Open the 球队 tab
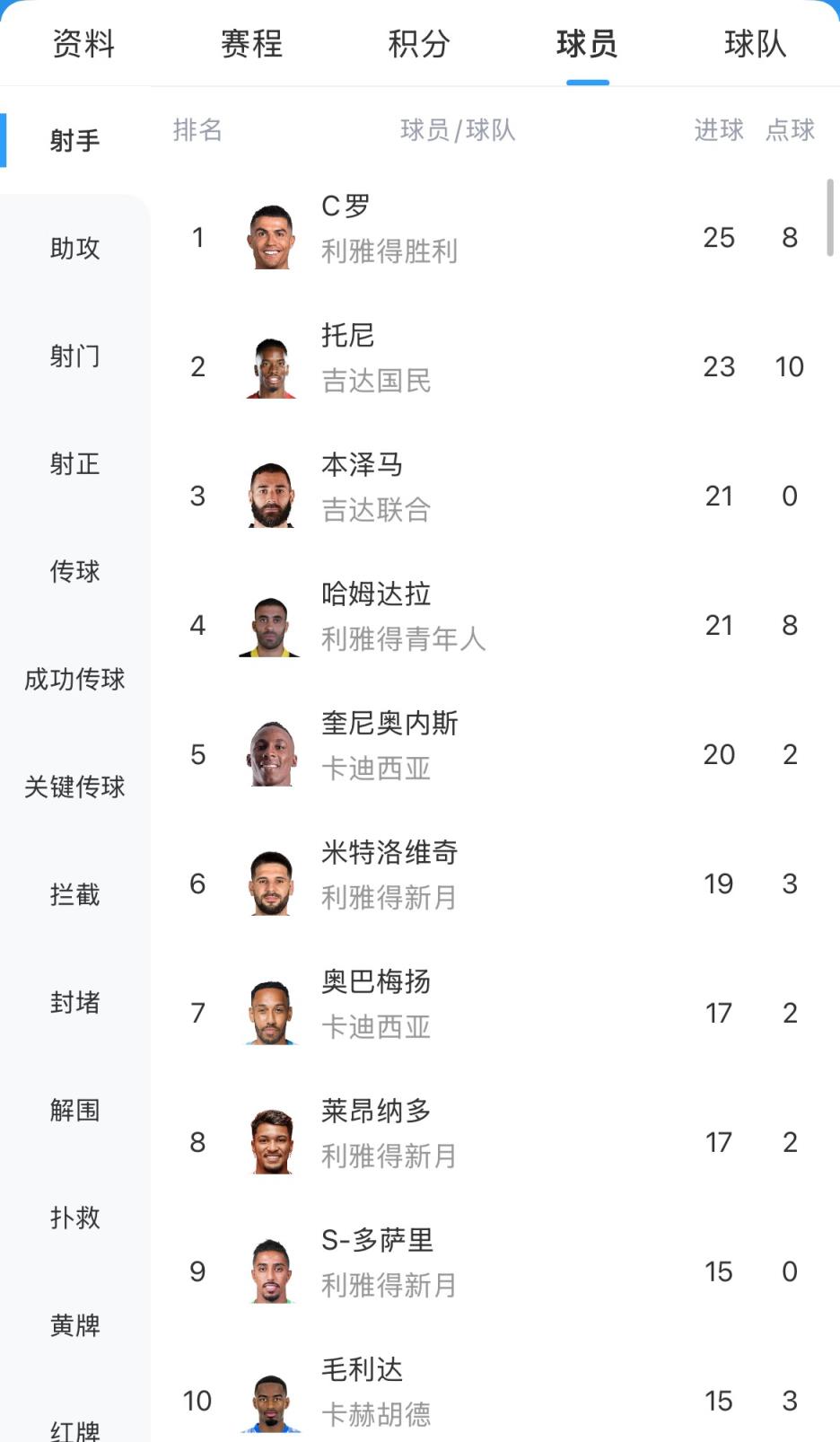 pyautogui.click(x=755, y=43)
